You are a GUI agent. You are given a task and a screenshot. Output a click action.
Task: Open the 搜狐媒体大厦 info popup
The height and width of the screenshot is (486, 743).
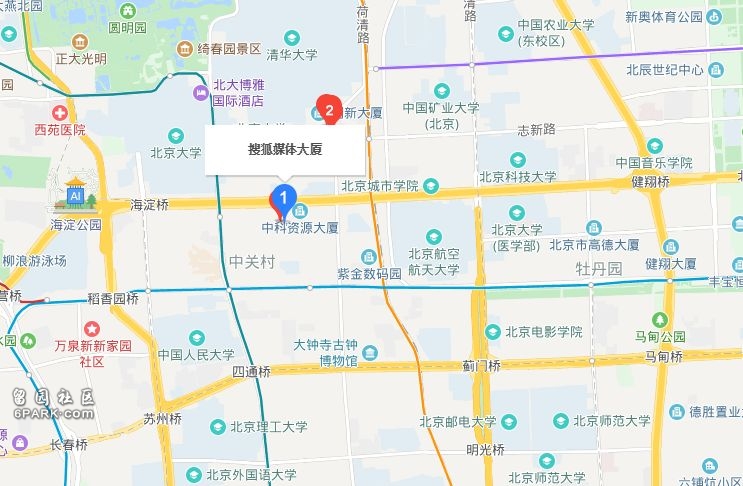tap(289, 150)
